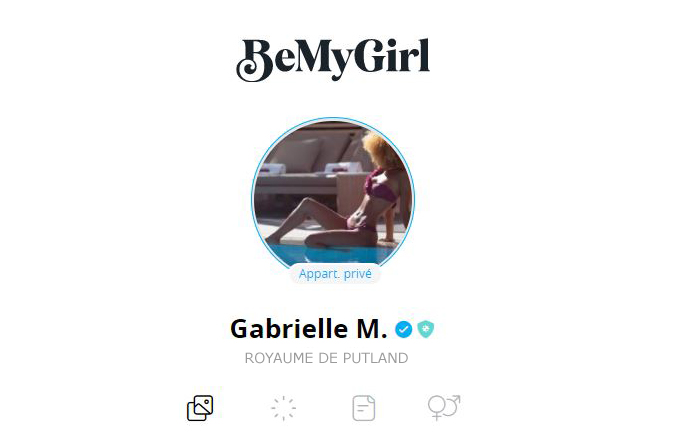700x443 pixels.
Task: Open the notes document tab
Action: click(364, 408)
